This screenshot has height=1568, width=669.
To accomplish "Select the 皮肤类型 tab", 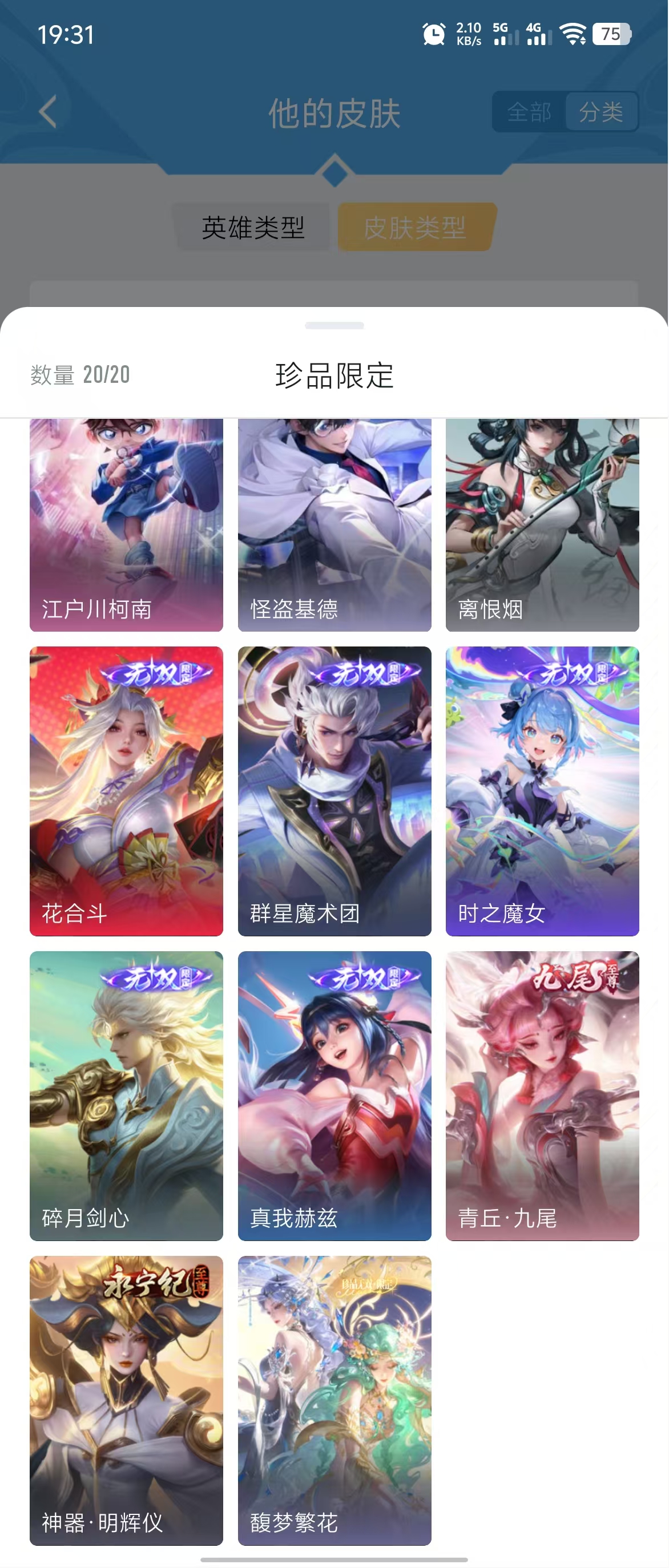I will (x=415, y=228).
